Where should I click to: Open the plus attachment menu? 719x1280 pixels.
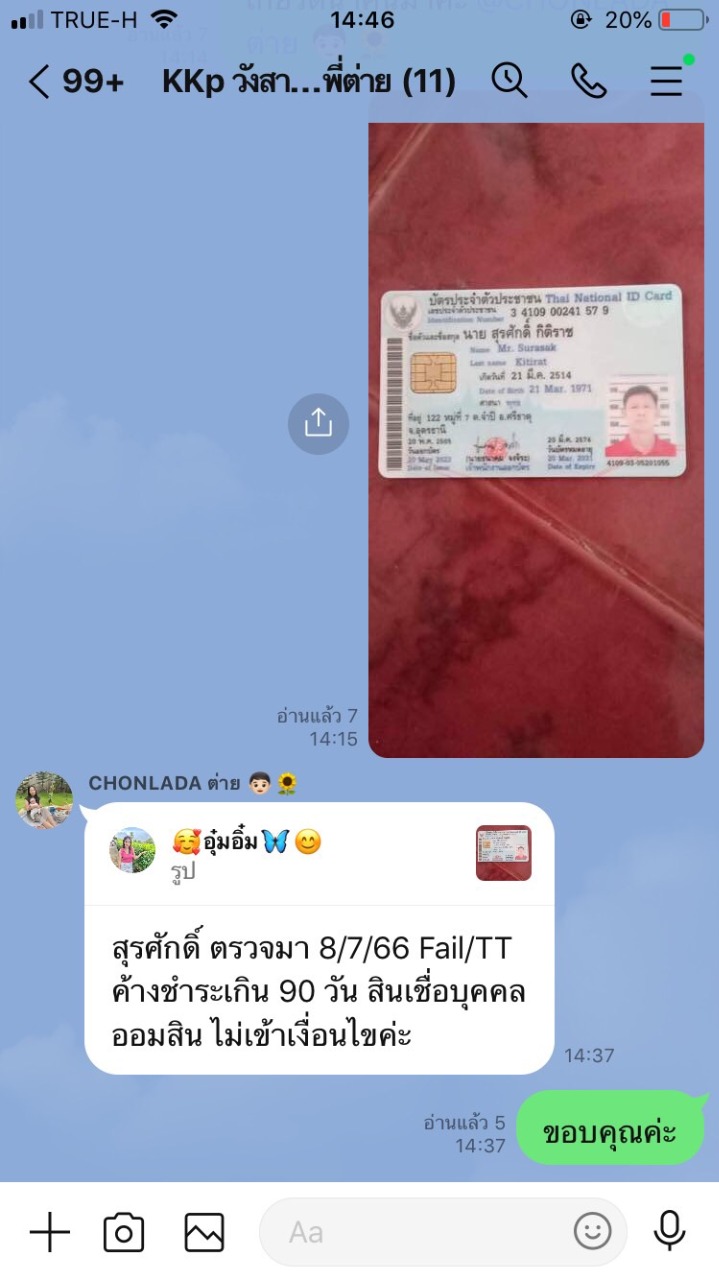pyautogui.click(x=49, y=1232)
